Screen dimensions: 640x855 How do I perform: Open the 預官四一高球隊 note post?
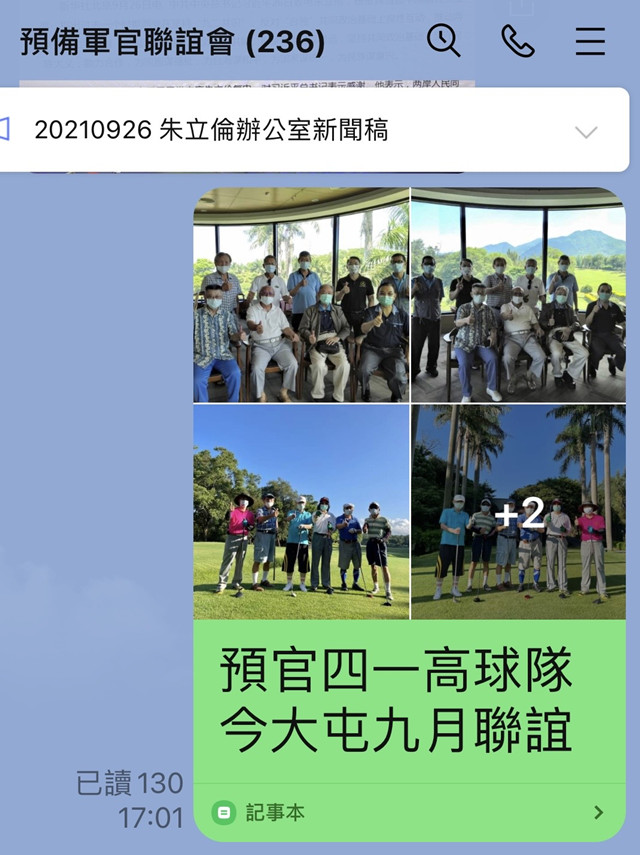tap(396, 701)
